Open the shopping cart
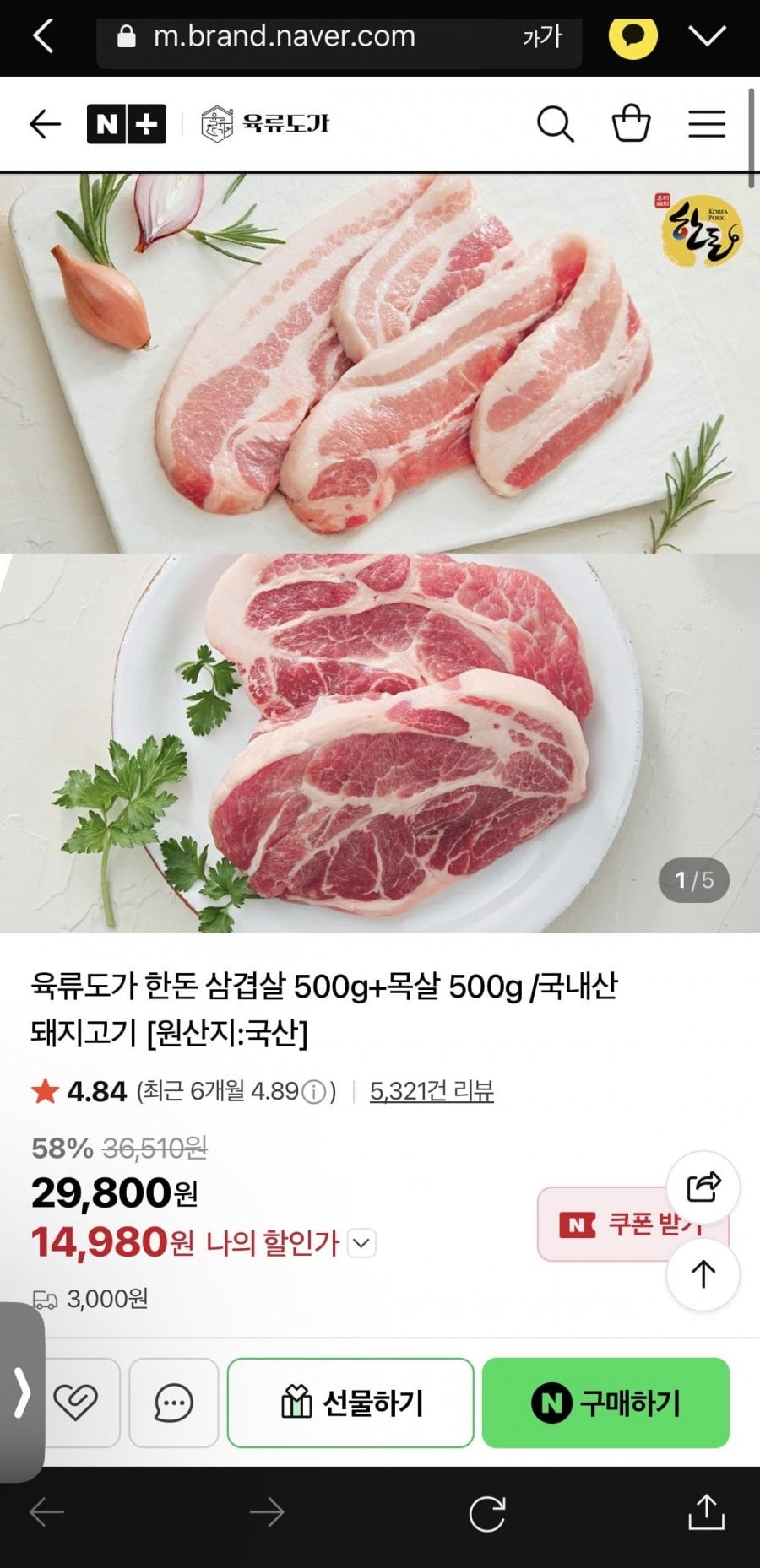This screenshot has height=1568, width=760. (631, 123)
